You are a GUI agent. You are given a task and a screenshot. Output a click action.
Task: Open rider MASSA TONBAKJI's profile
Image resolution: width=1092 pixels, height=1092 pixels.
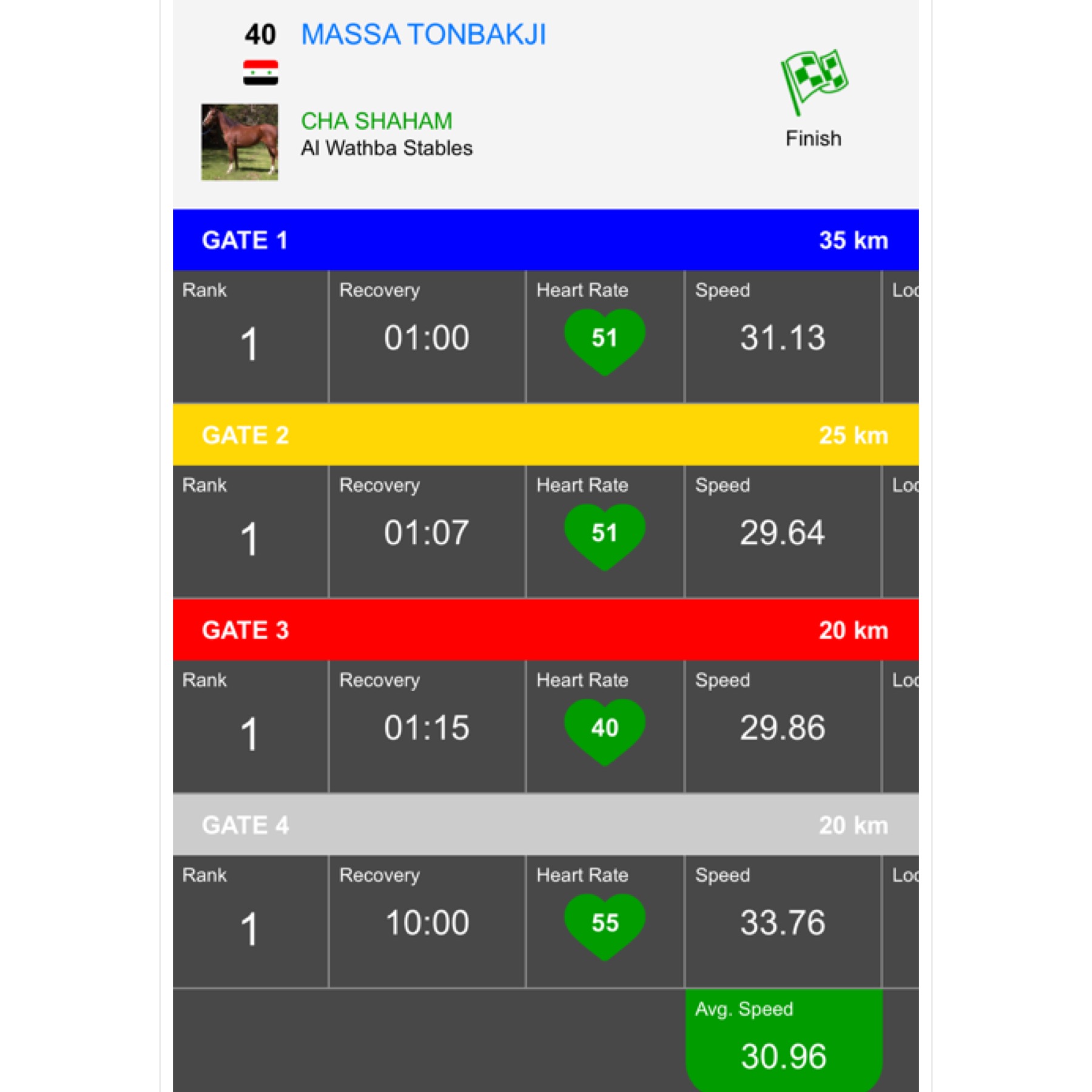(423, 35)
